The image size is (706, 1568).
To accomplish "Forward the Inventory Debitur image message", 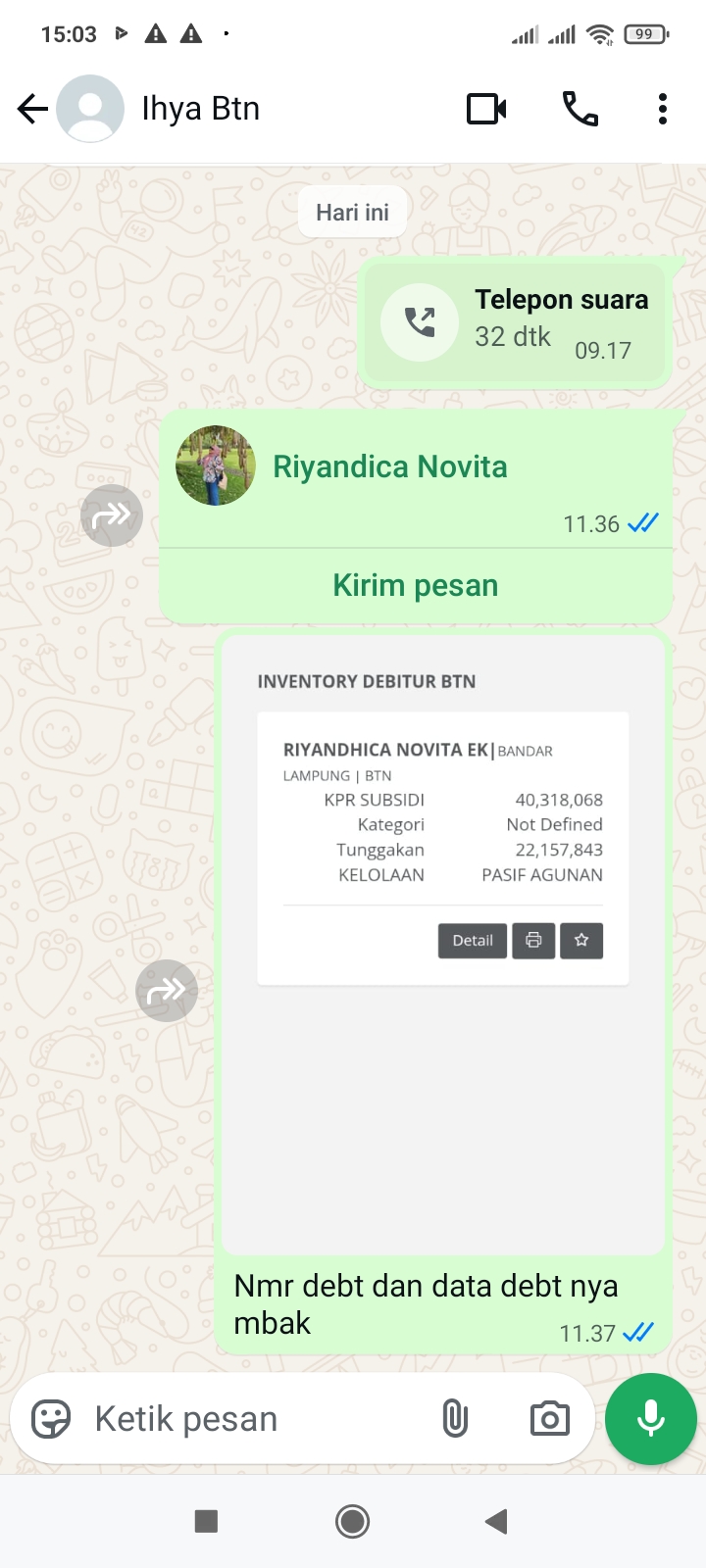I will tap(167, 991).
